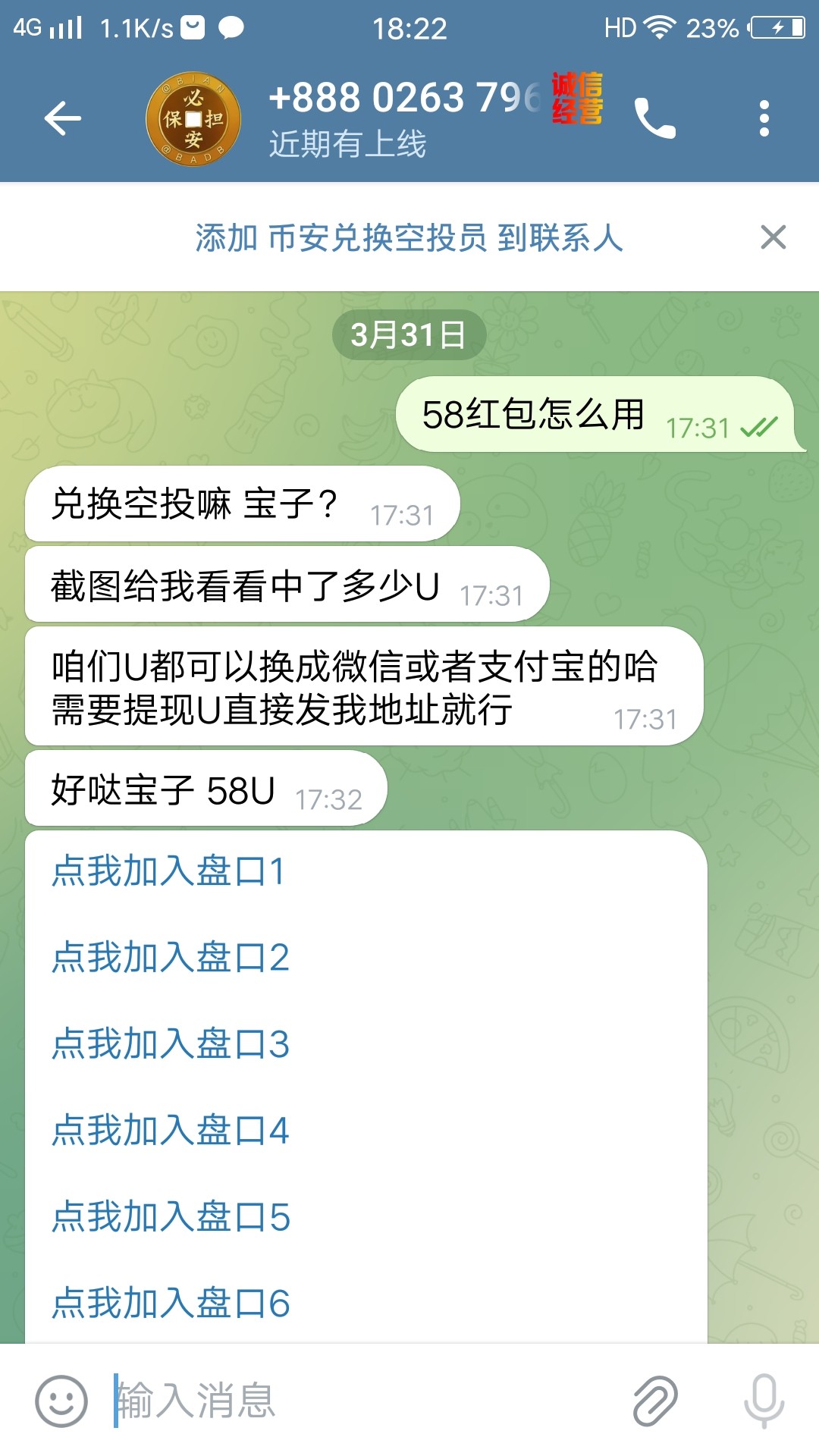Attach a file with the paperclip
Screen dimensions: 819x1456
click(x=654, y=1400)
